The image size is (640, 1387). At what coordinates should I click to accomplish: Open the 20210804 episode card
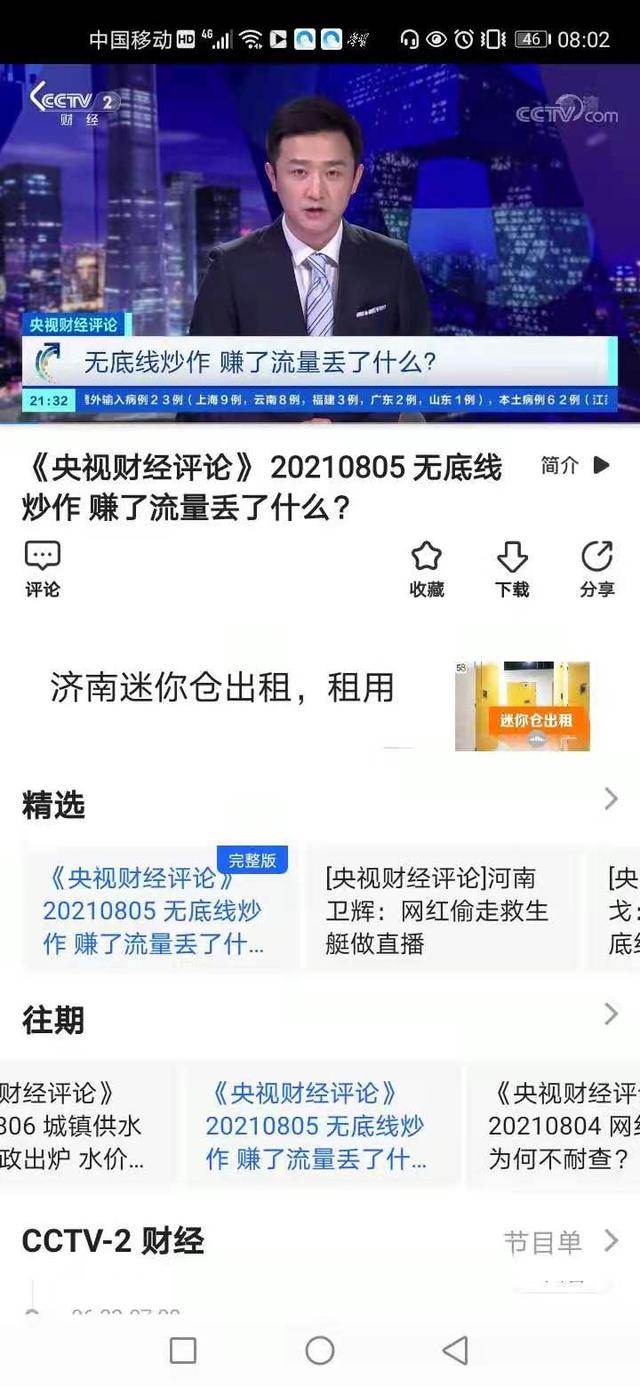tap(560, 1125)
